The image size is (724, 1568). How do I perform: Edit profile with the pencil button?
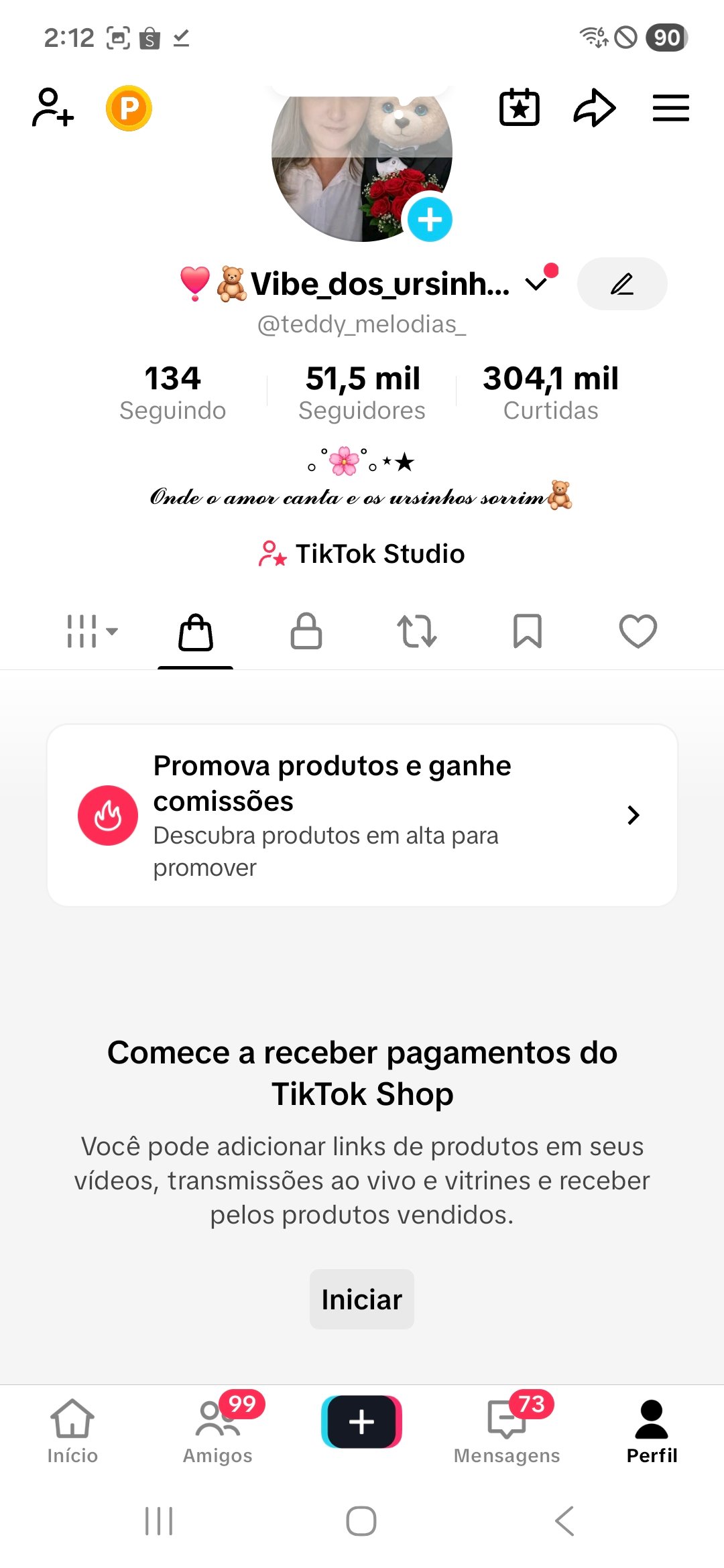[x=621, y=284]
